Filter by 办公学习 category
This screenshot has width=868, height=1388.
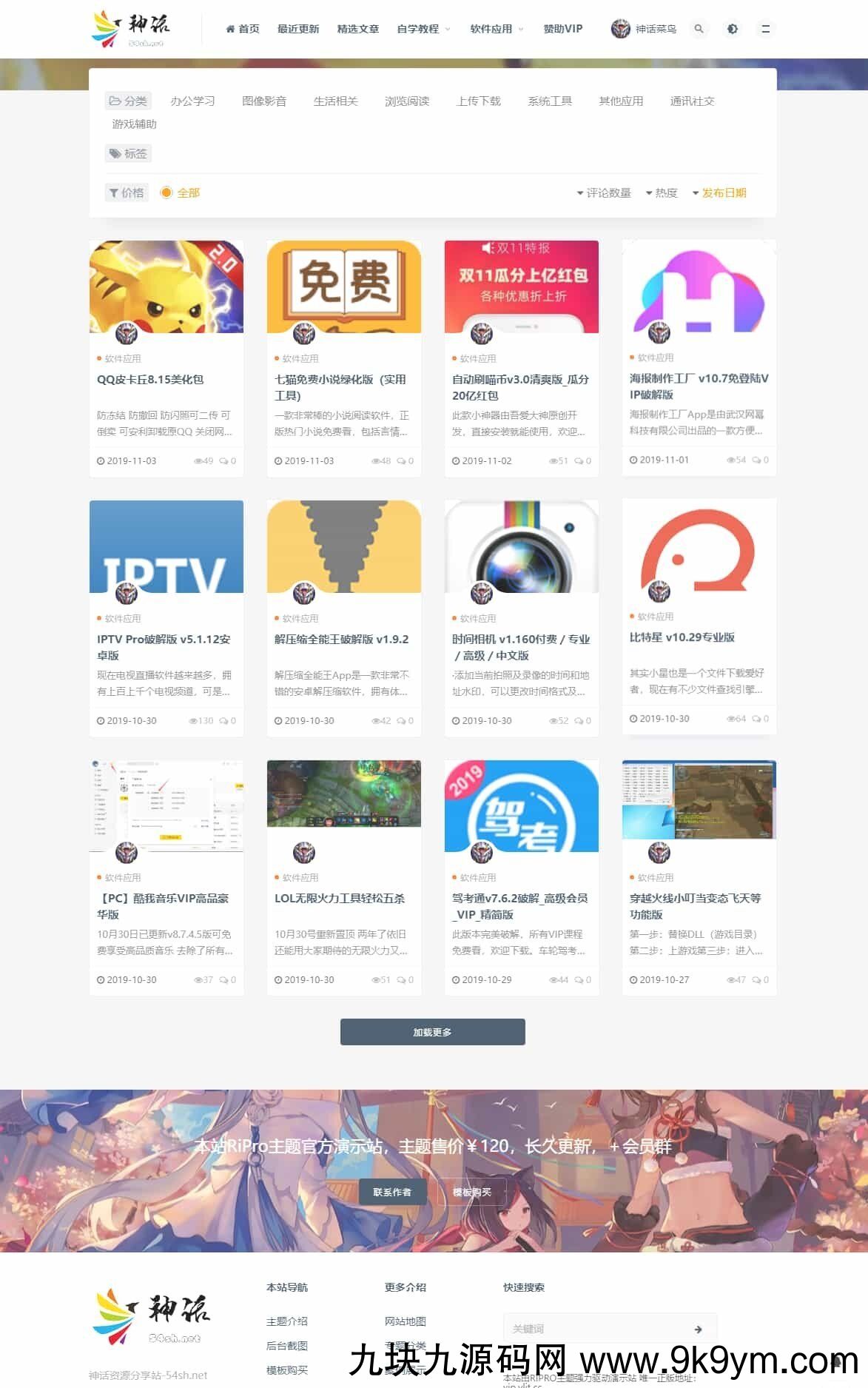(192, 101)
